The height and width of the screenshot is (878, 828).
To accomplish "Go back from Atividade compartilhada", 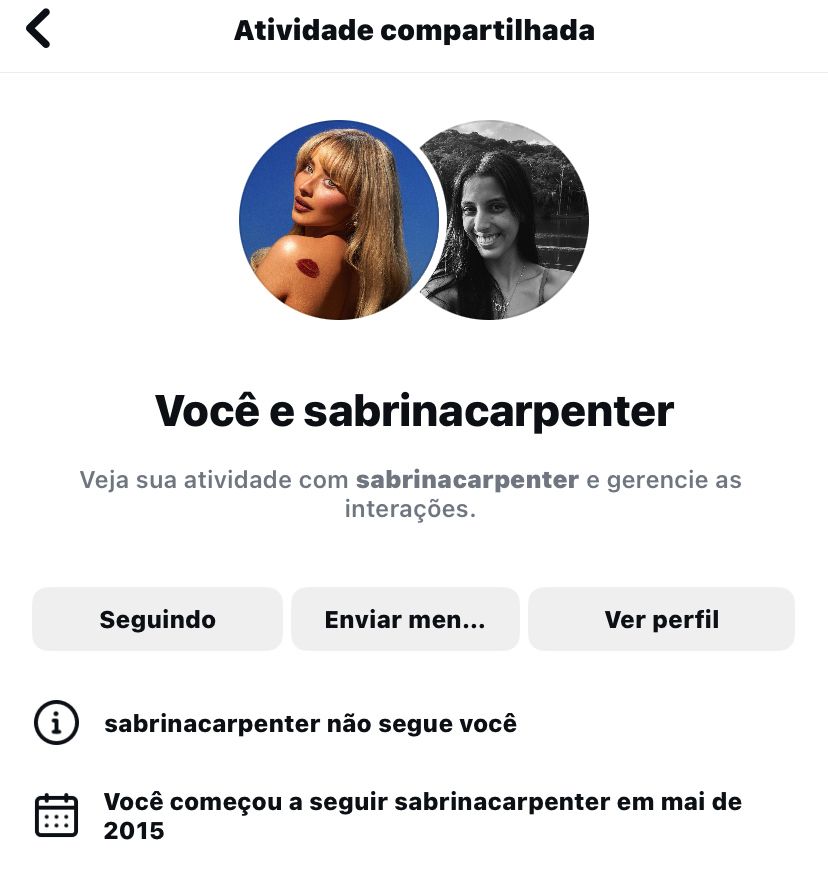I will (x=38, y=29).
